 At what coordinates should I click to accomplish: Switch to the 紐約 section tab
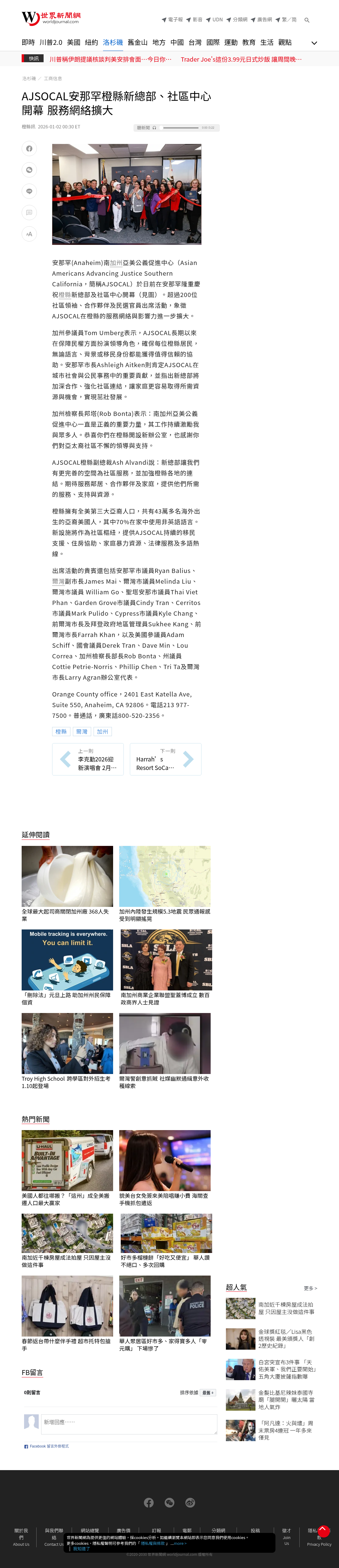click(91, 43)
